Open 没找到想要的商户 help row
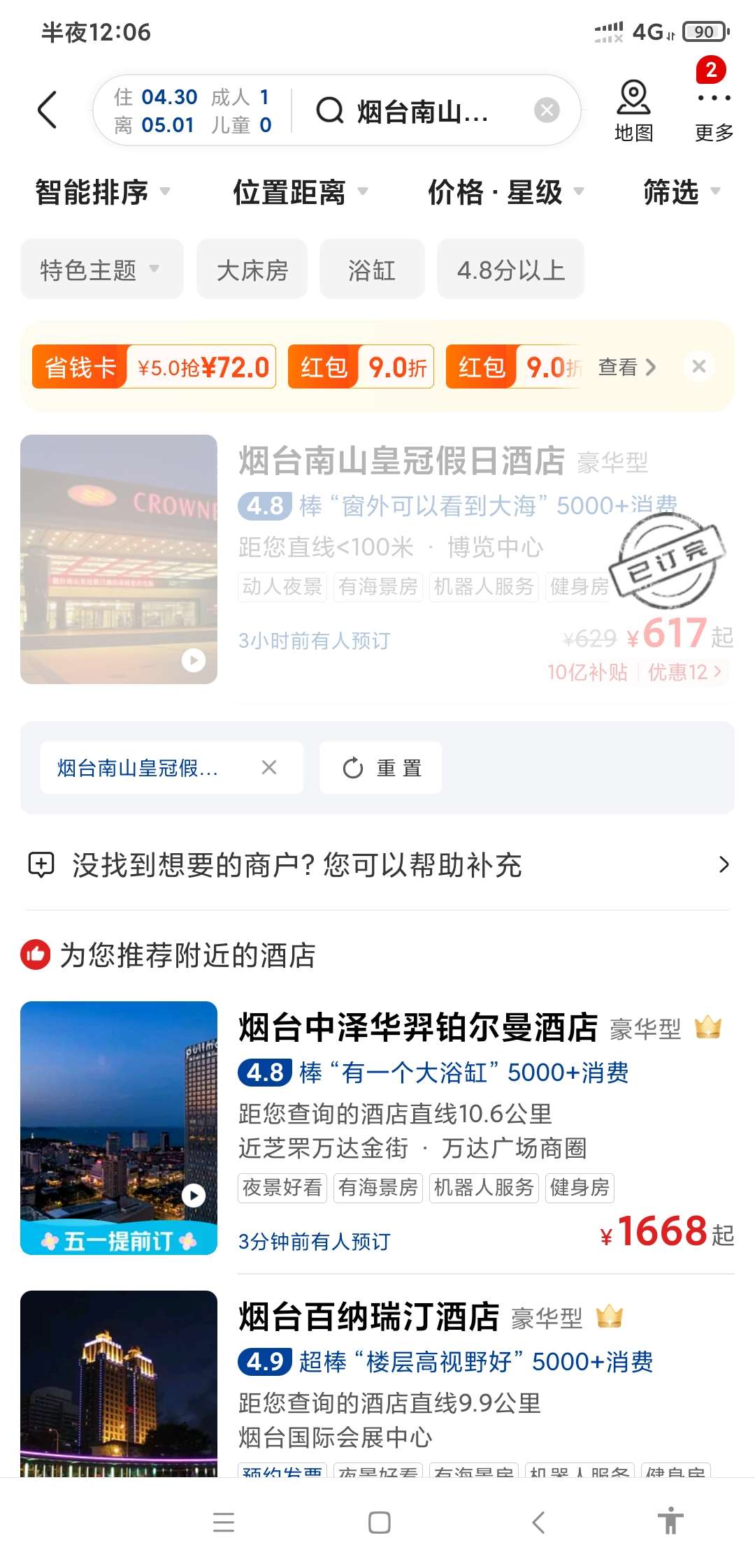 click(x=377, y=865)
